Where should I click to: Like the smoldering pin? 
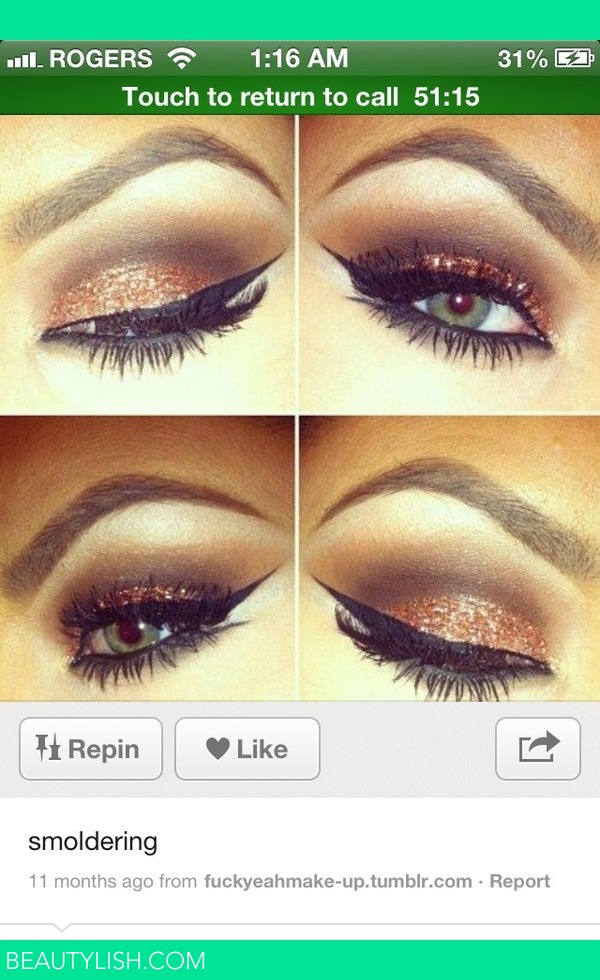[247, 748]
